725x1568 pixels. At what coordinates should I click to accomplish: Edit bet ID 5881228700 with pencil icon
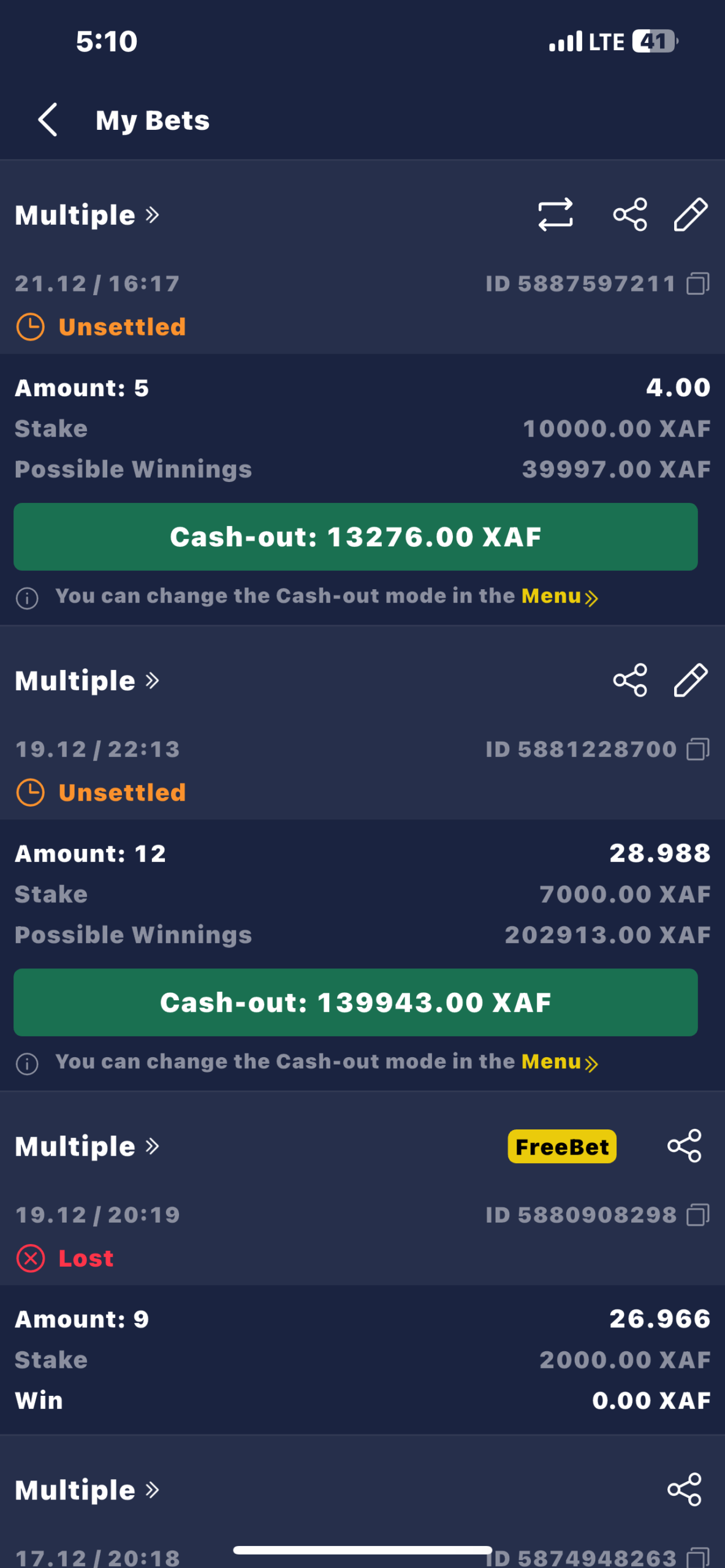coord(691,680)
